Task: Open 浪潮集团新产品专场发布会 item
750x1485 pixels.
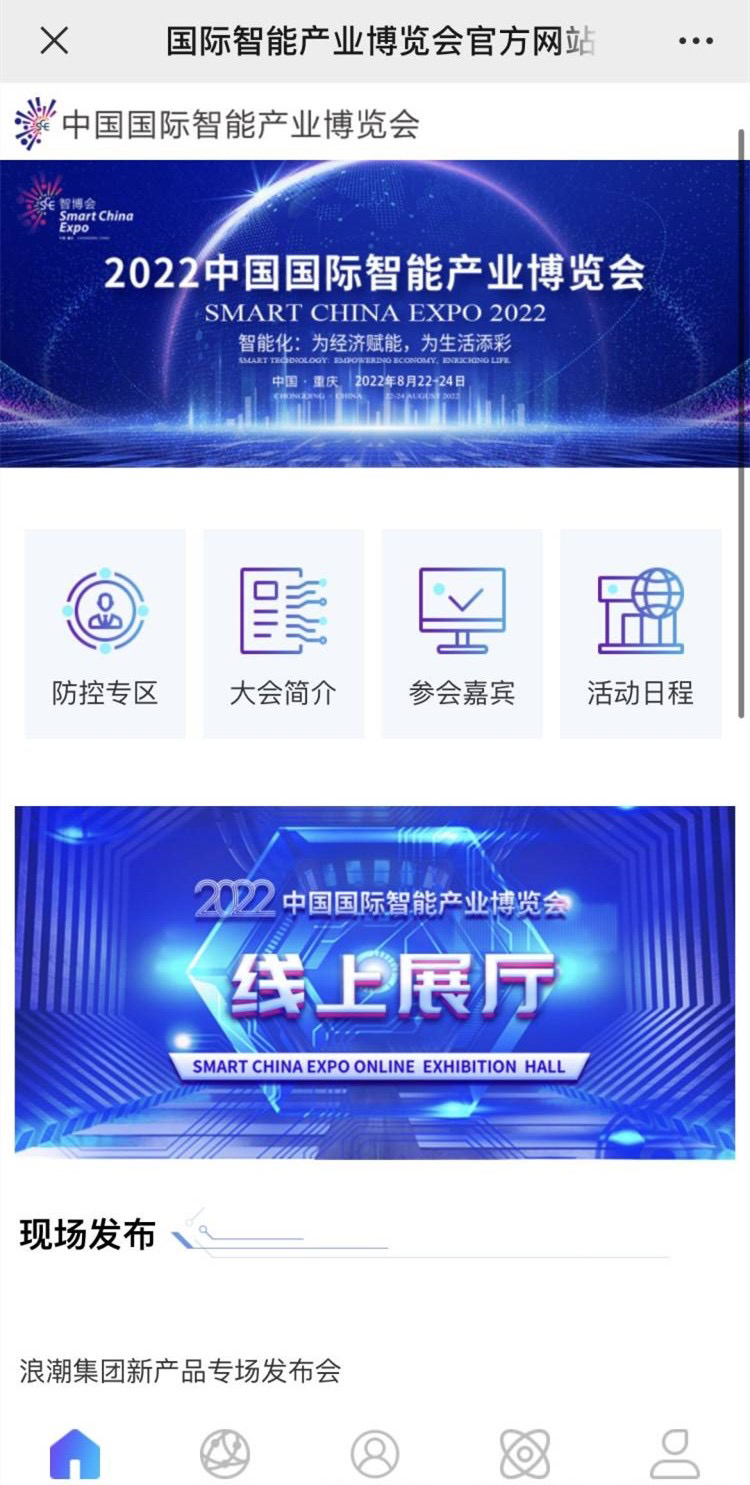Action: click(181, 1370)
